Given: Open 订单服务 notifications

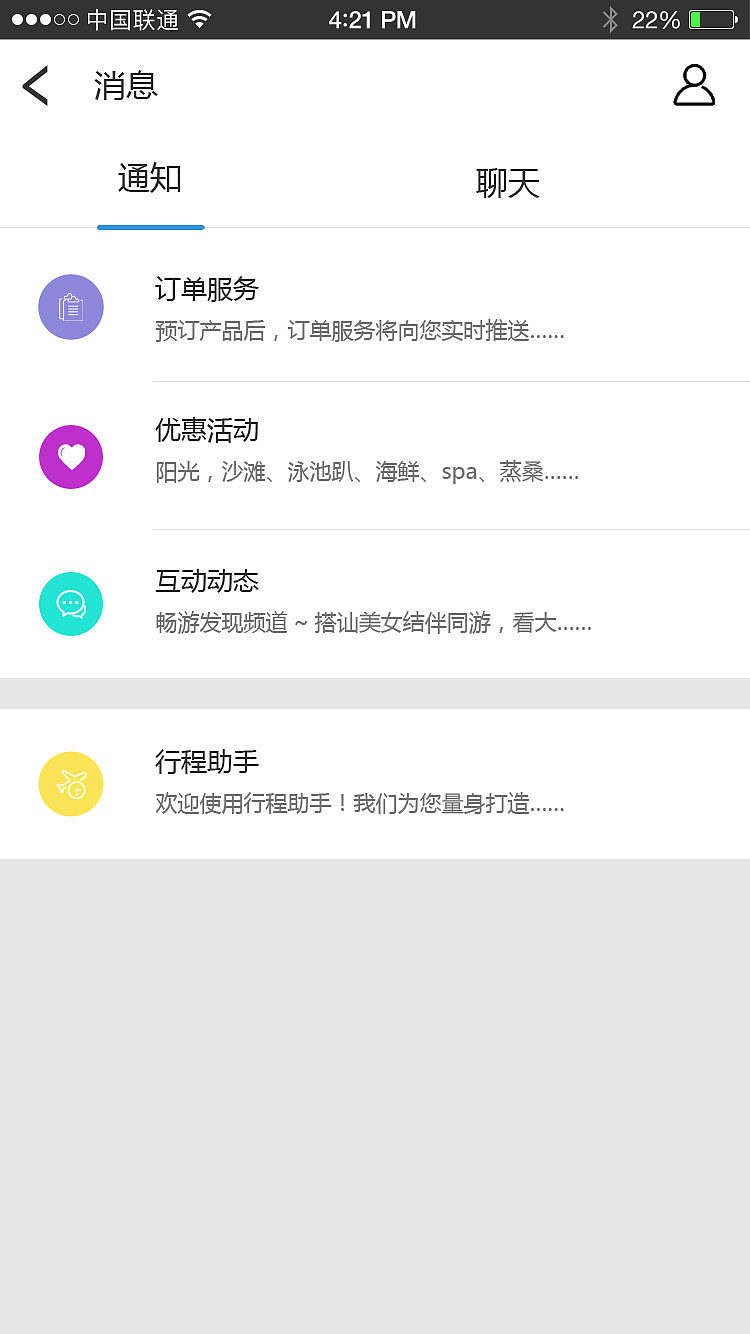Looking at the screenshot, I should (x=375, y=307).
